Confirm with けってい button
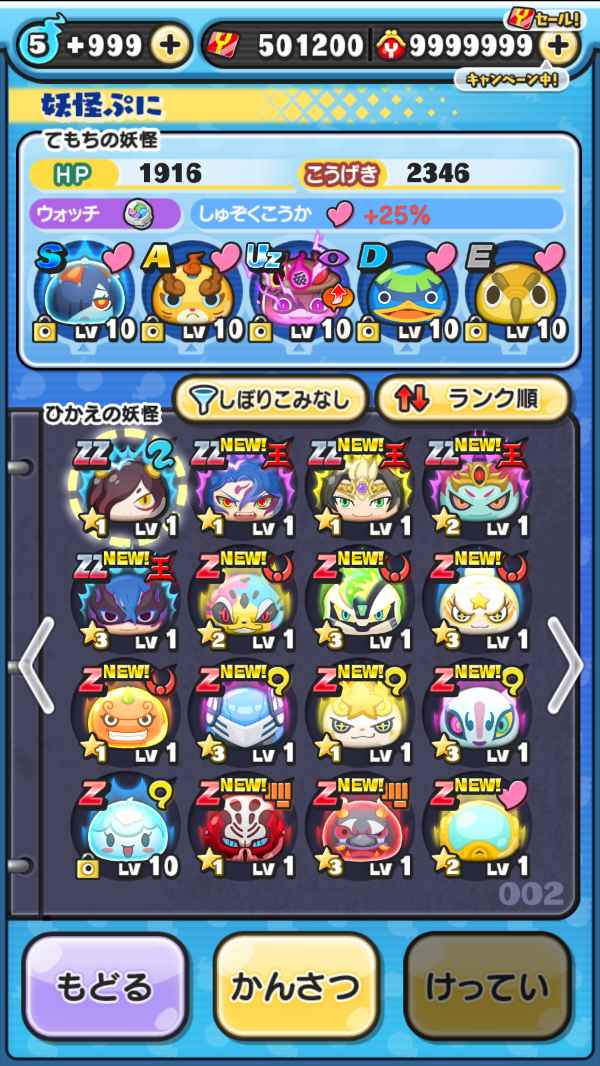This screenshot has width=600, height=1066. click(487, 986)
